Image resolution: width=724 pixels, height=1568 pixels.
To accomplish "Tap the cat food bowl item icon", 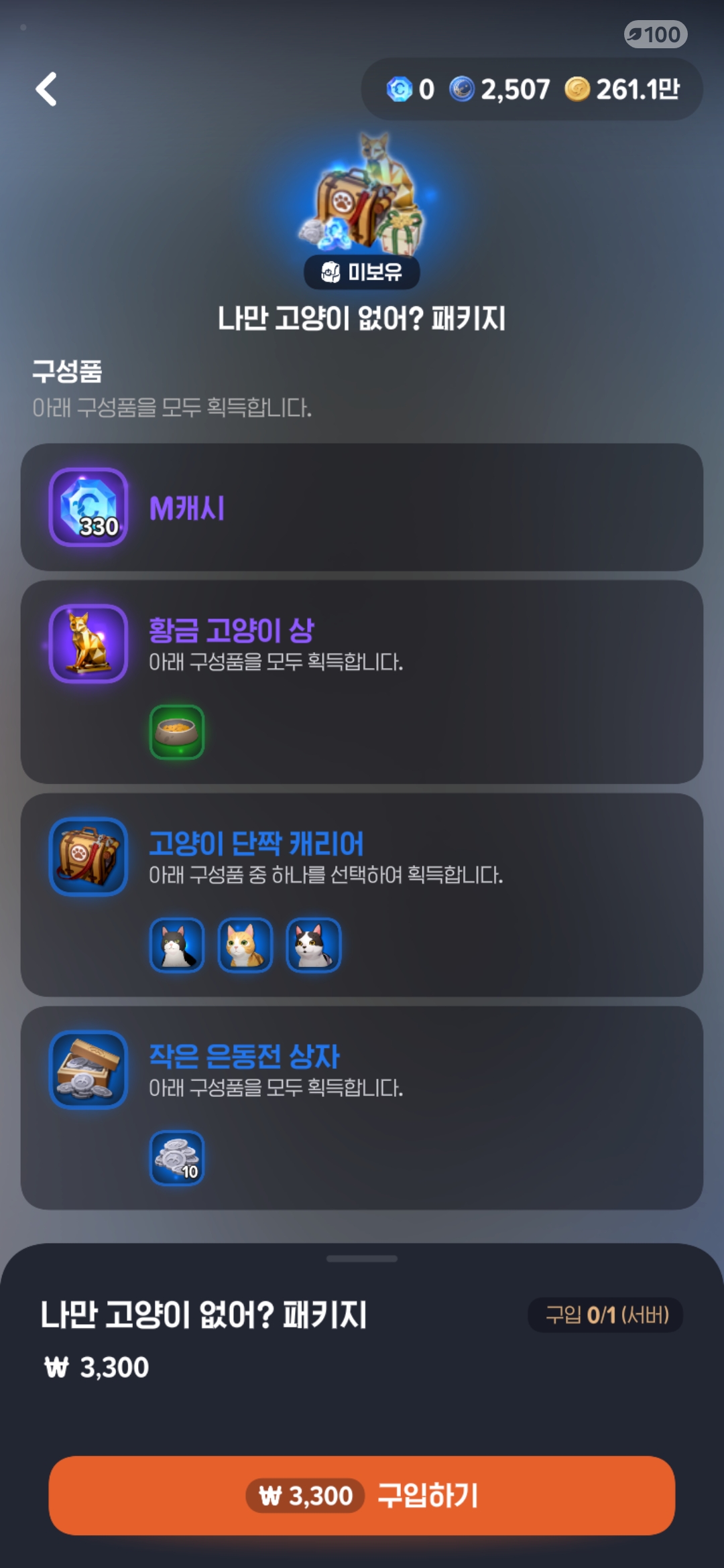I will (x=176, y=732).
